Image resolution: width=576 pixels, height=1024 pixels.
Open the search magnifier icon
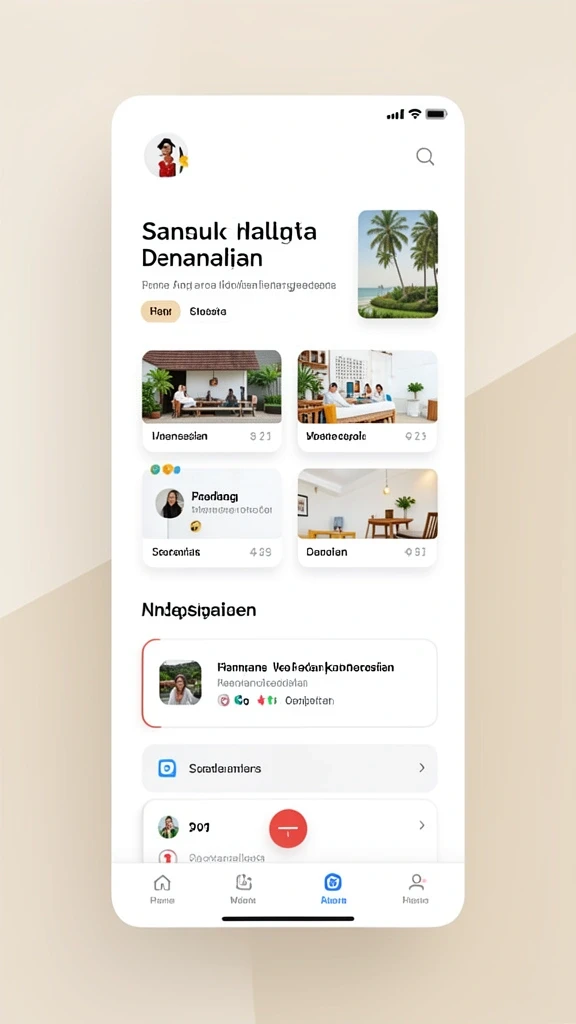pos(425,156)
